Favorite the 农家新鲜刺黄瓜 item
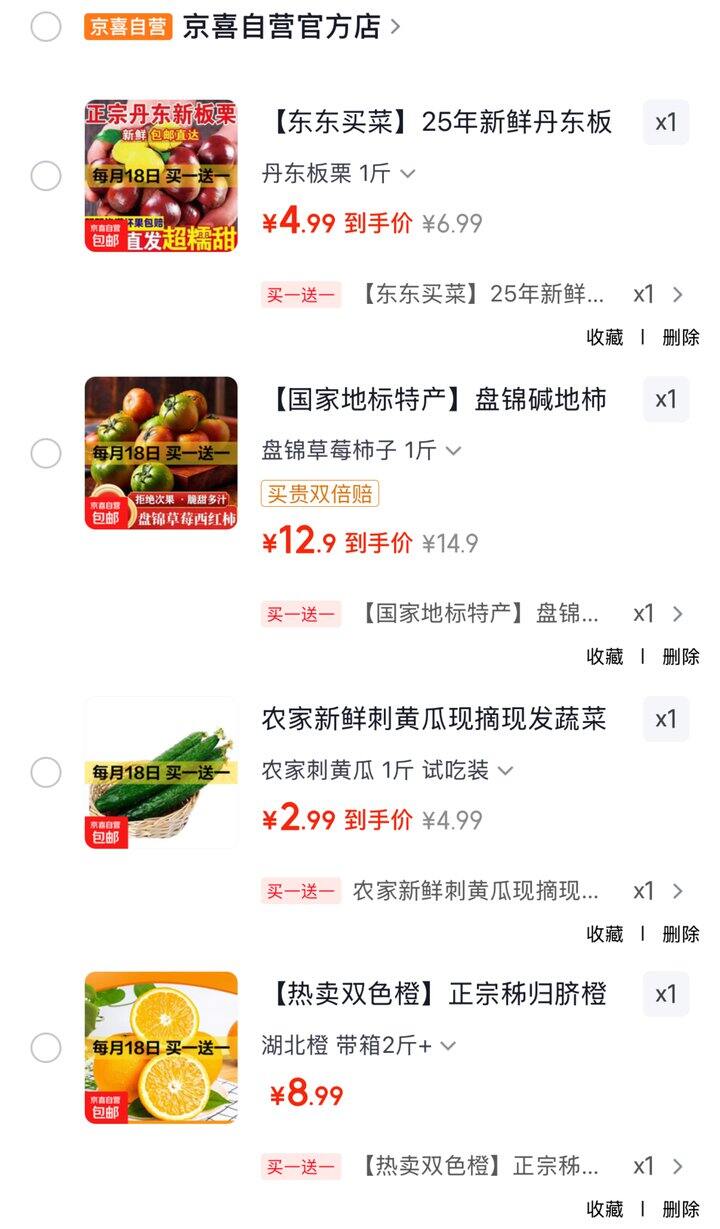This screenshot has height=1229, width=720. [x=604, y=934]
